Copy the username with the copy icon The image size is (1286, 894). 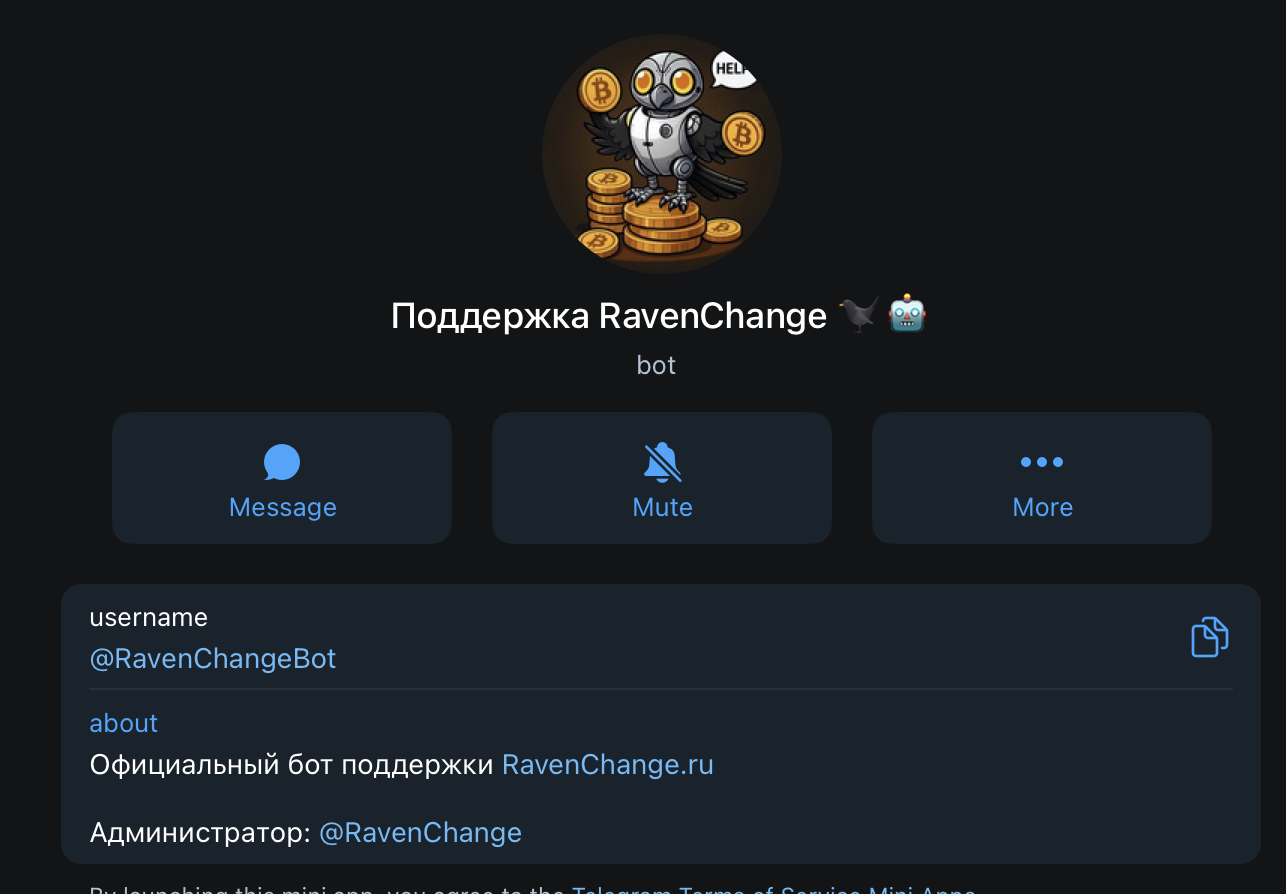tap(1209, 637)
